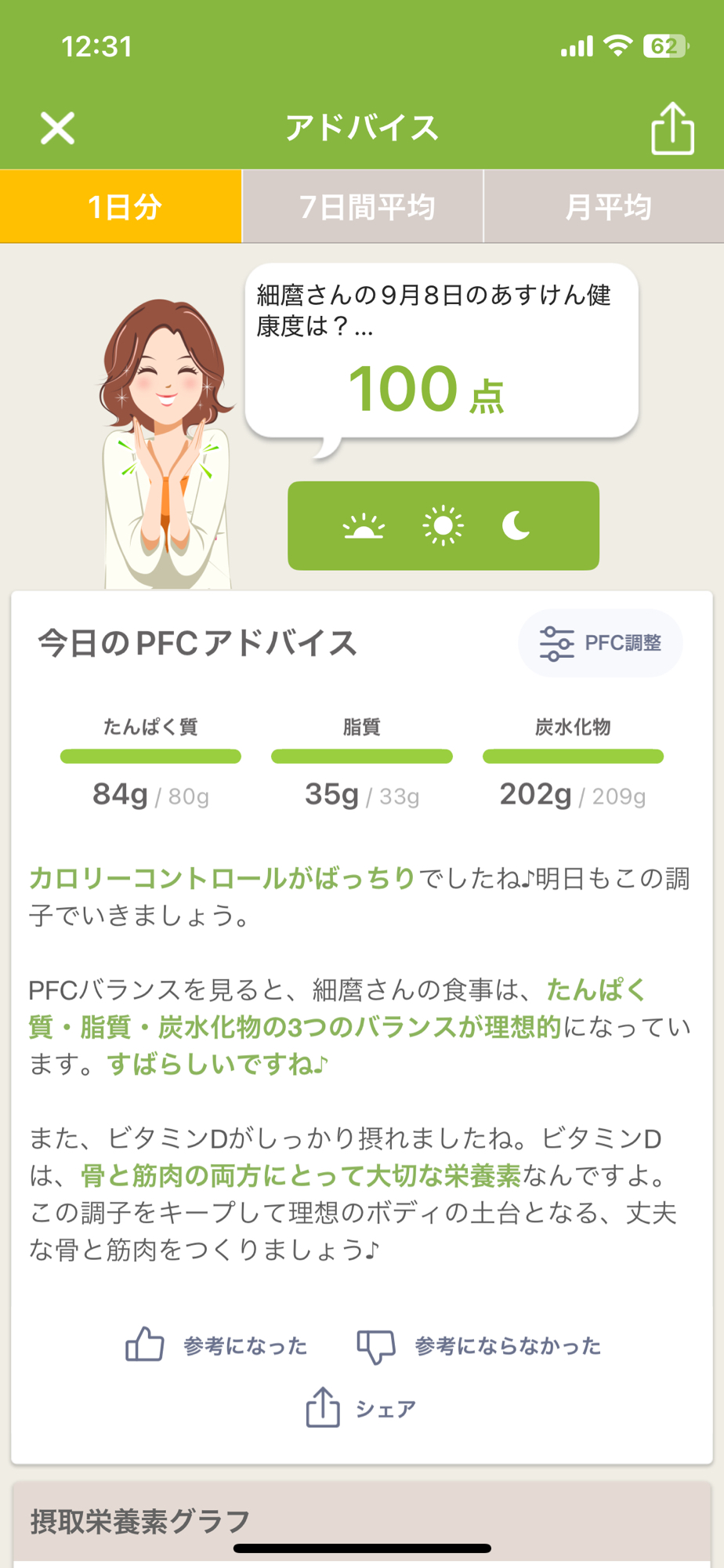Share advice via top-right share icon
Screen dimensions: 724x1568
pyautogui.click(x=672, y=128)
